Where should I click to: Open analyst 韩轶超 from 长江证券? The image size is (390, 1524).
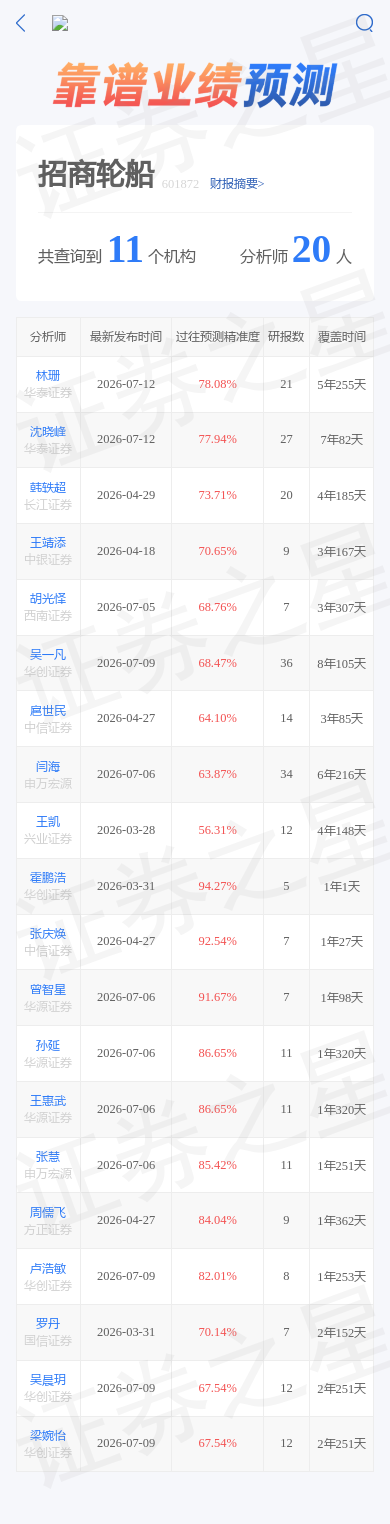click(x=48, y=487)
